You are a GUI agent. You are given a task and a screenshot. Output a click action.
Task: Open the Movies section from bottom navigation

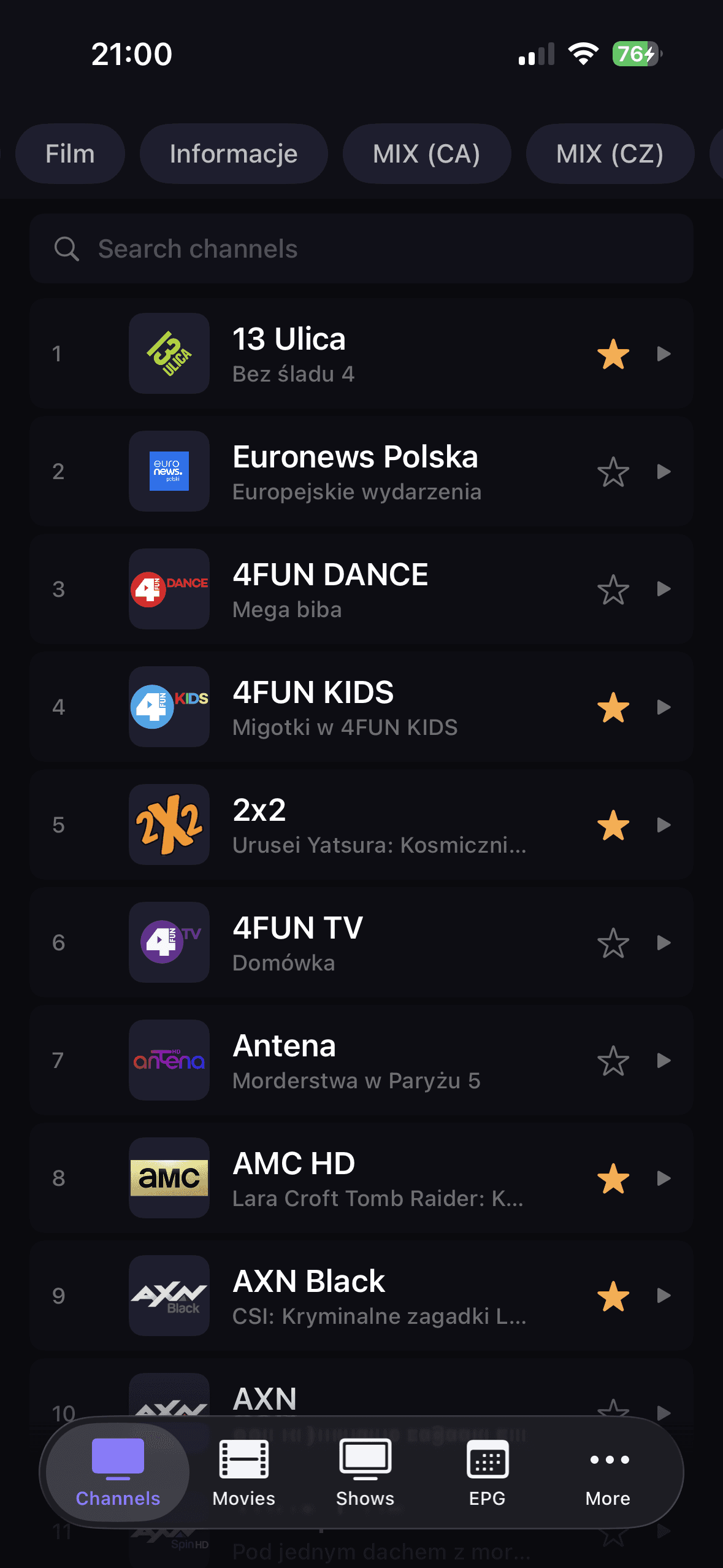[243, 1472]
